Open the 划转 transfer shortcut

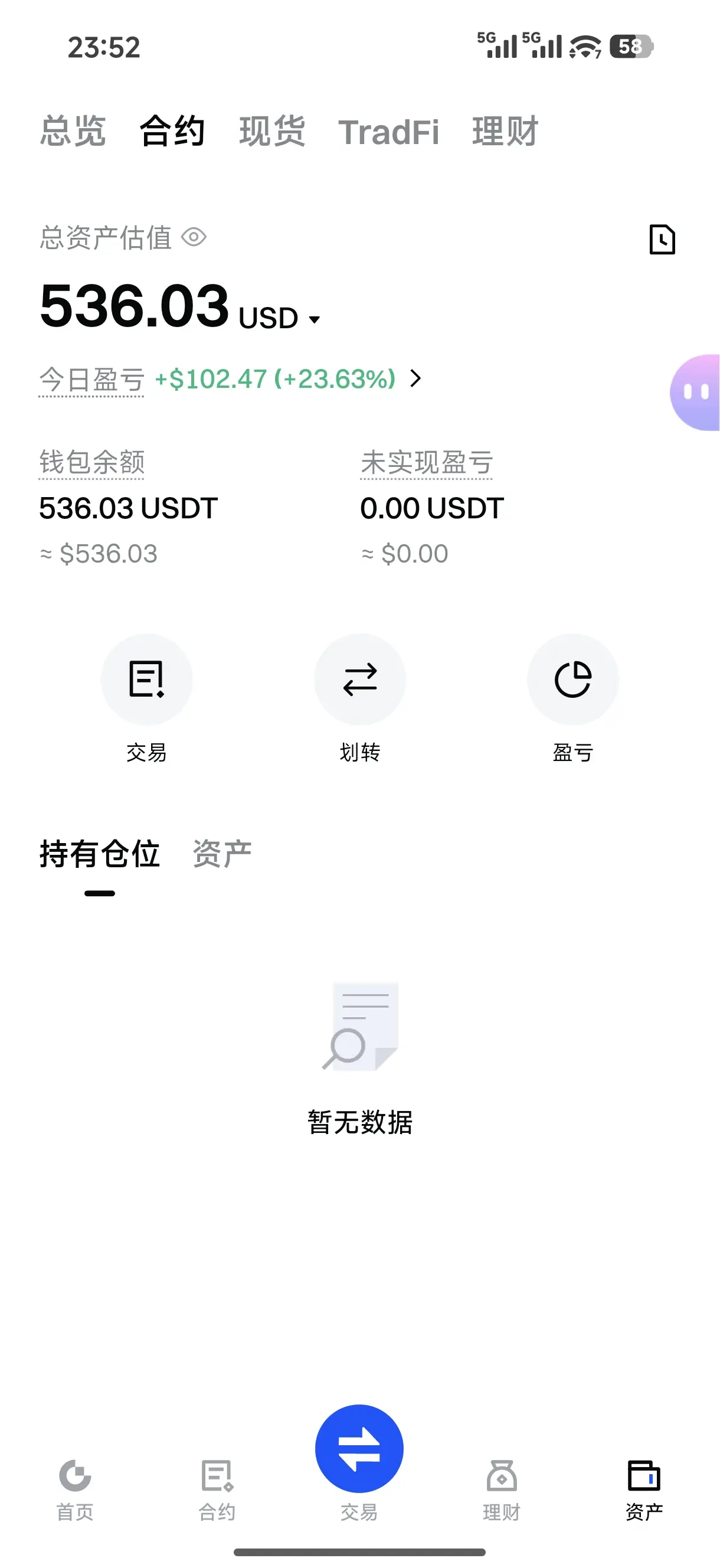[x=359, y=680]
